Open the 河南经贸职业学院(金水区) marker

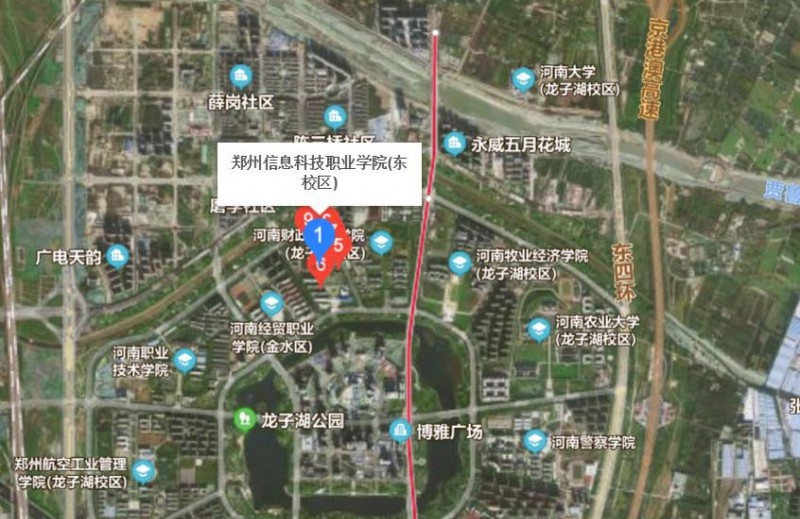pos(272,304)
